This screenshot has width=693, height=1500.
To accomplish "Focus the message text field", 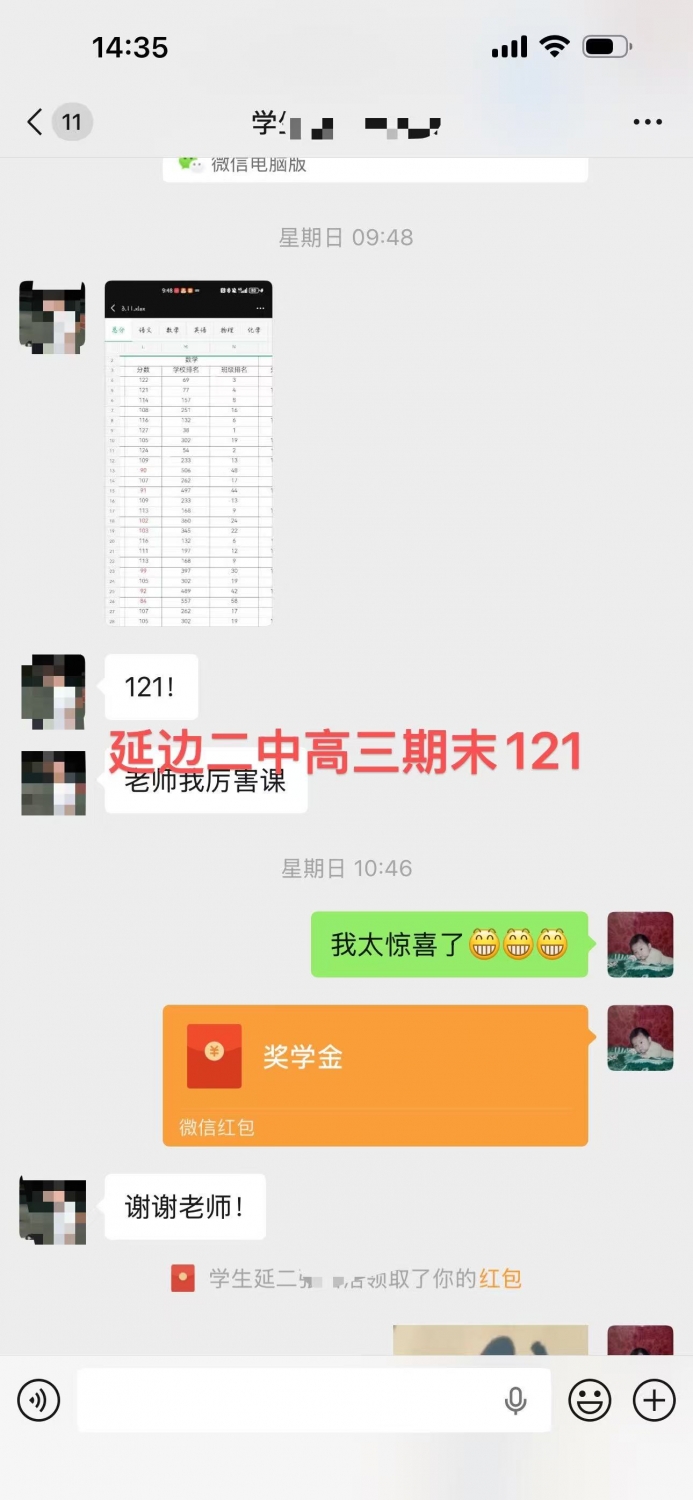I will pos(290,1401).
